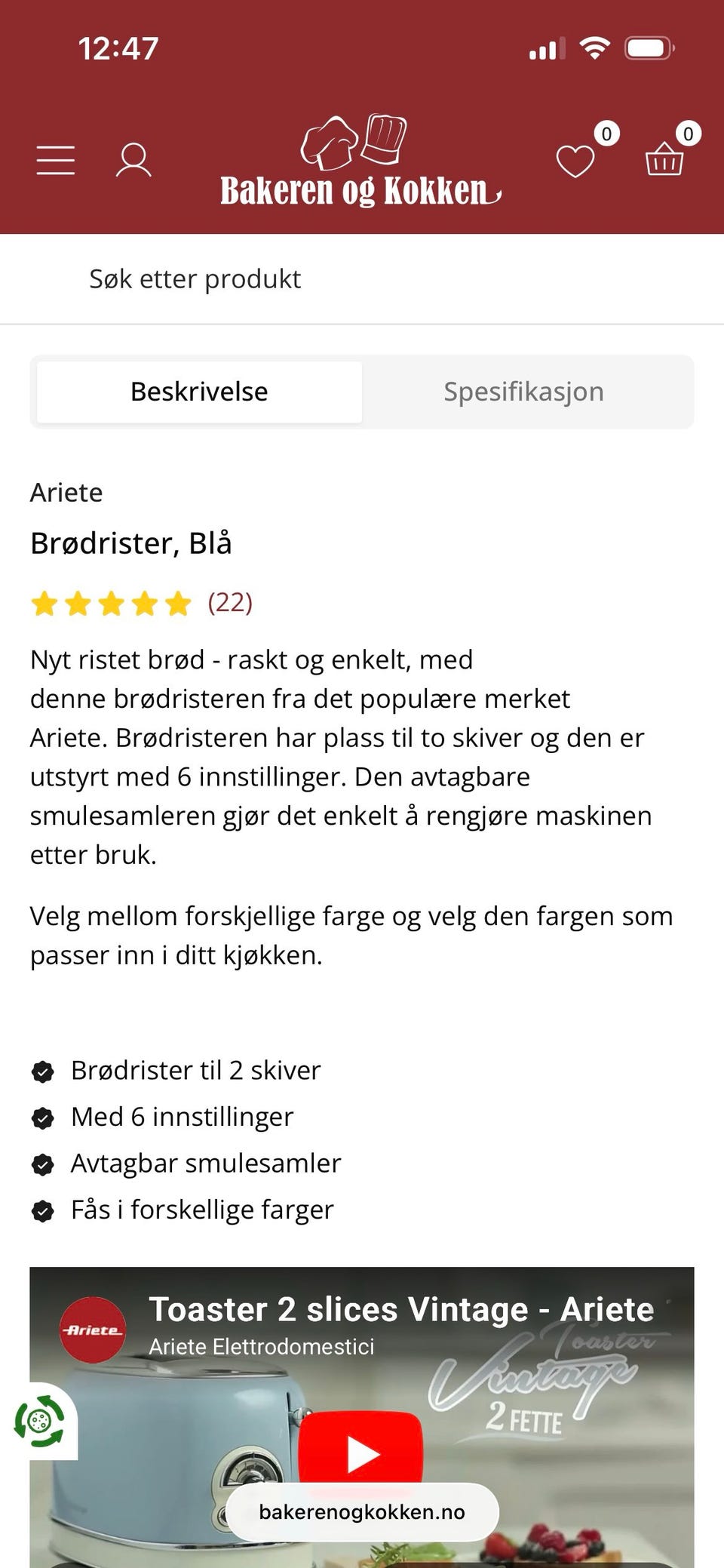Click the Ariete brand name above the title
Image resolution: width=724 pixels, height=1568 pixels.
tap(66, 493)
